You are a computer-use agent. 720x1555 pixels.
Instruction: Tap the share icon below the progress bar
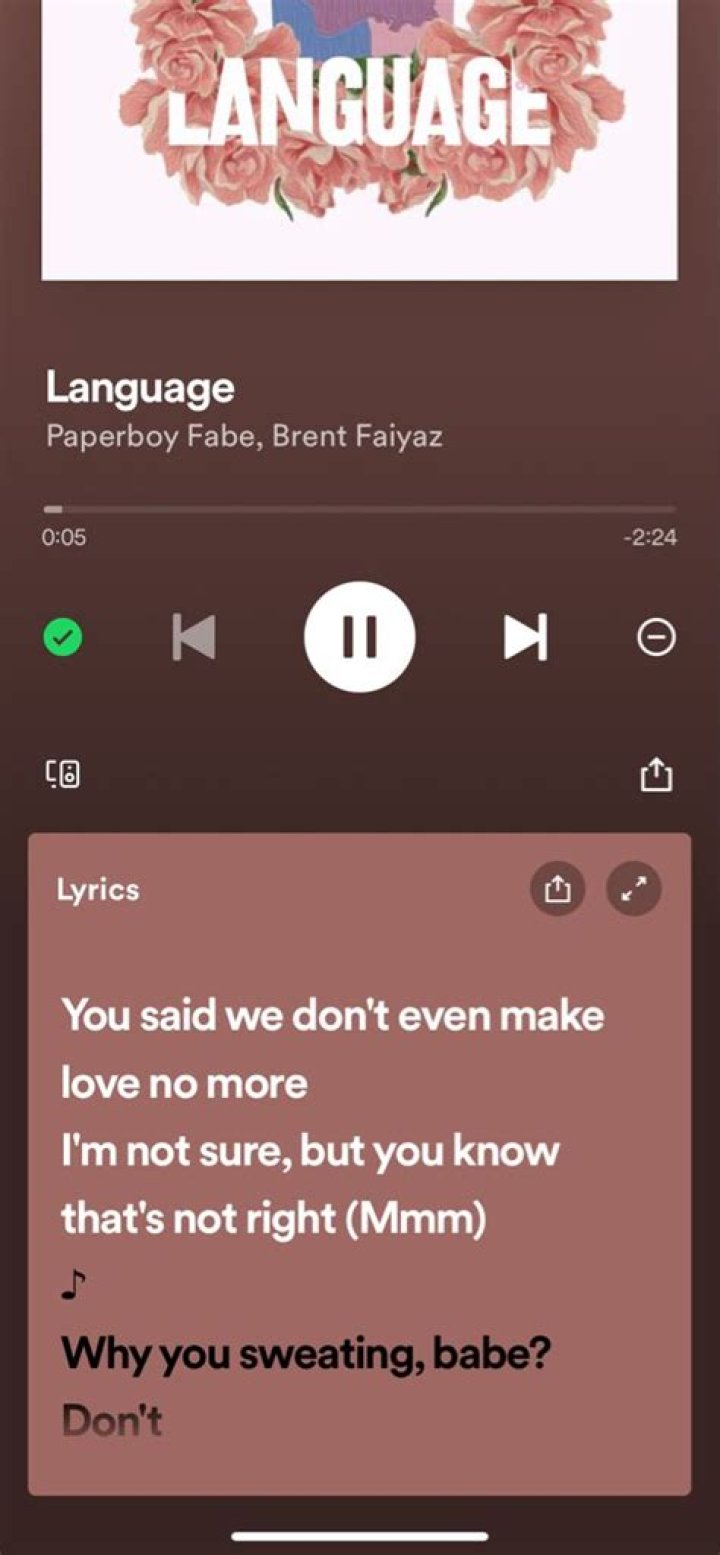[657, 772]
